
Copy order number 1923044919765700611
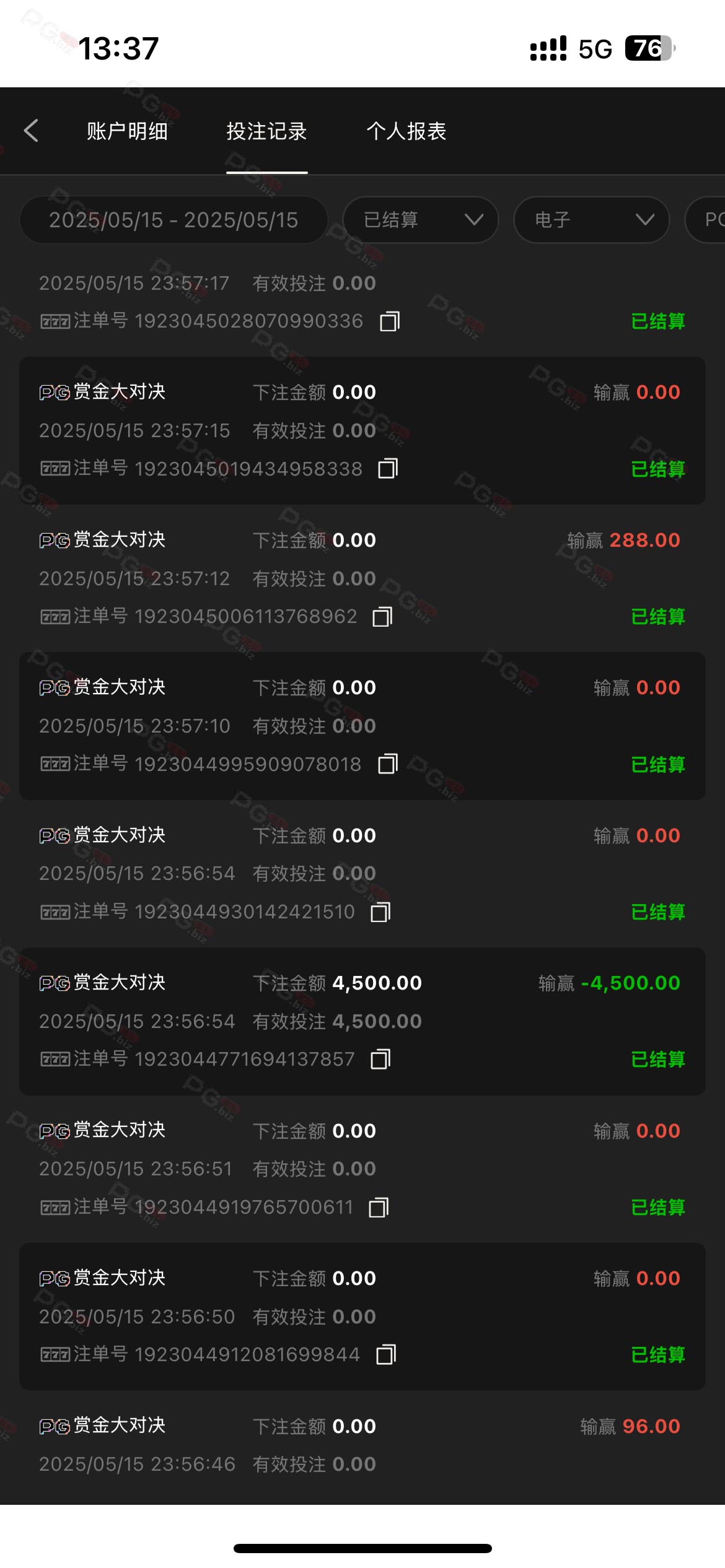click(x=379, y=1208)
